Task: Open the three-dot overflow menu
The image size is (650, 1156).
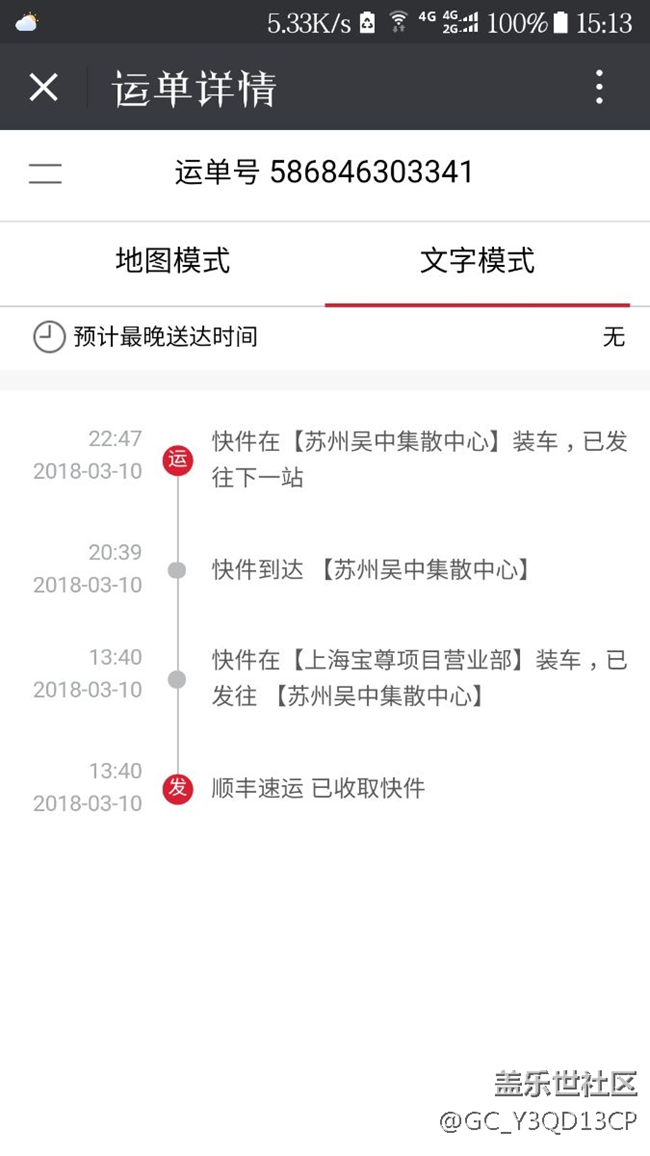Action: tap(599, 88)
